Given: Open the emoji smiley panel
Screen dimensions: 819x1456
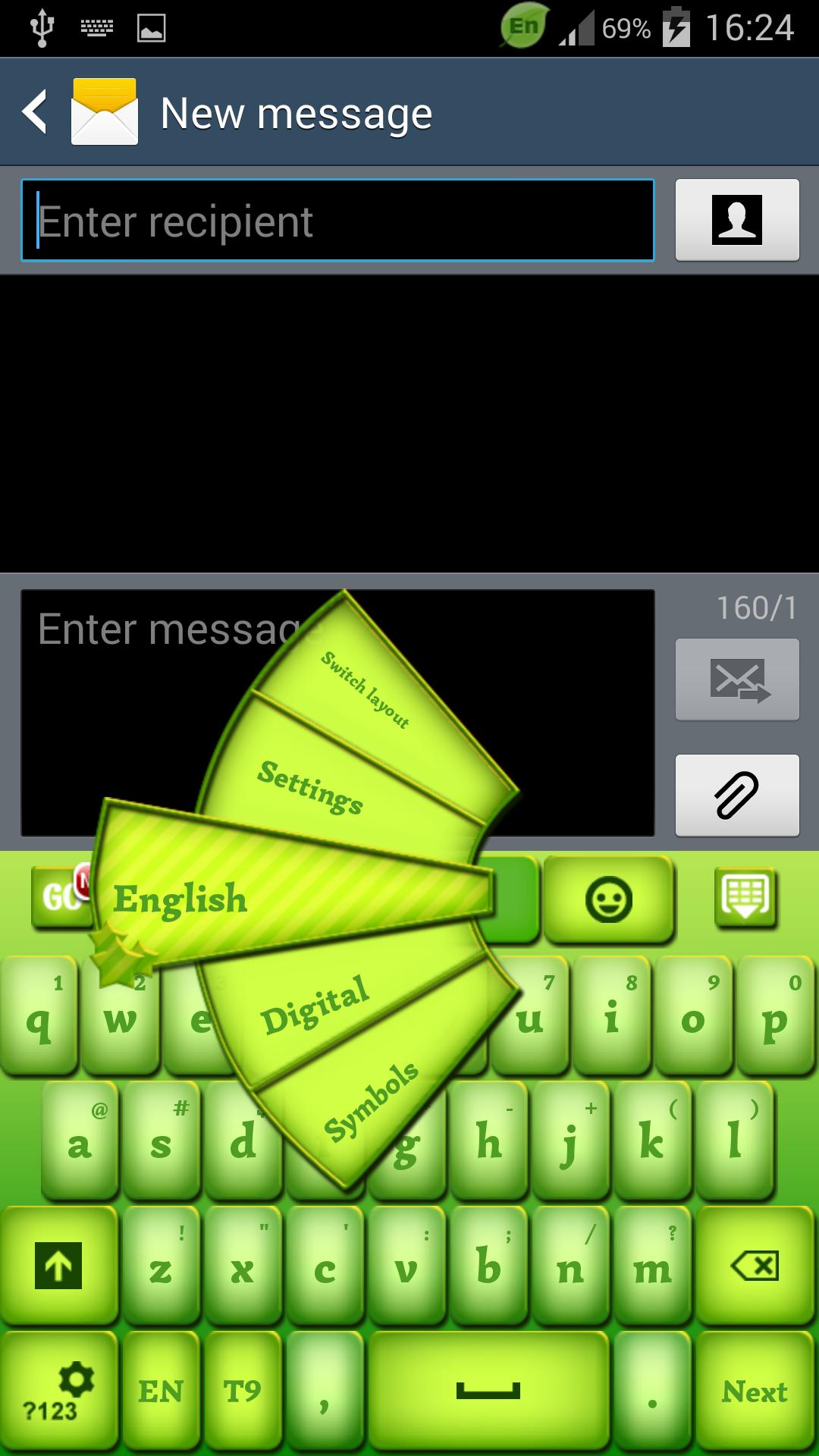Looking at the screenshot, I should pyautogui.click(x=608, y=900).
